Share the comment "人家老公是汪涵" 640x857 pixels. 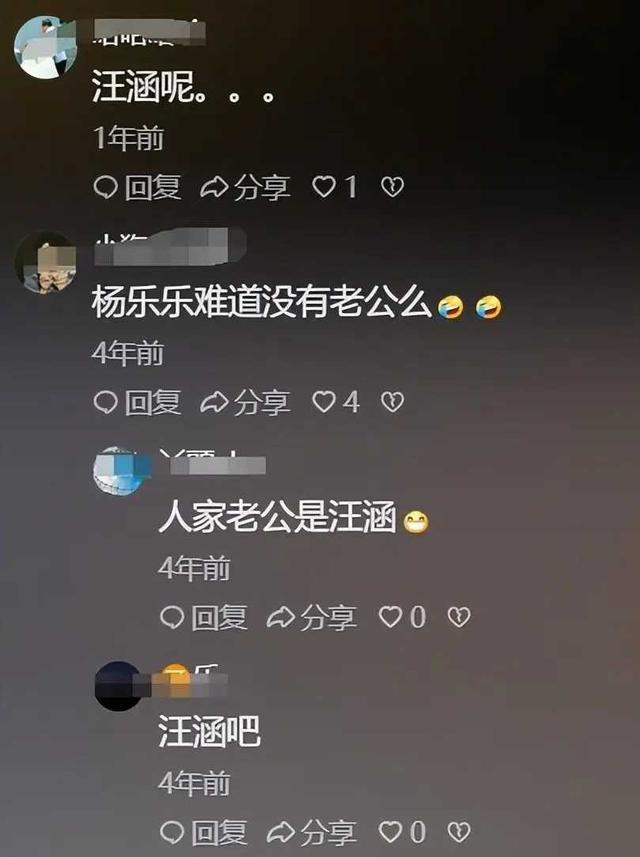pos(312,618)
